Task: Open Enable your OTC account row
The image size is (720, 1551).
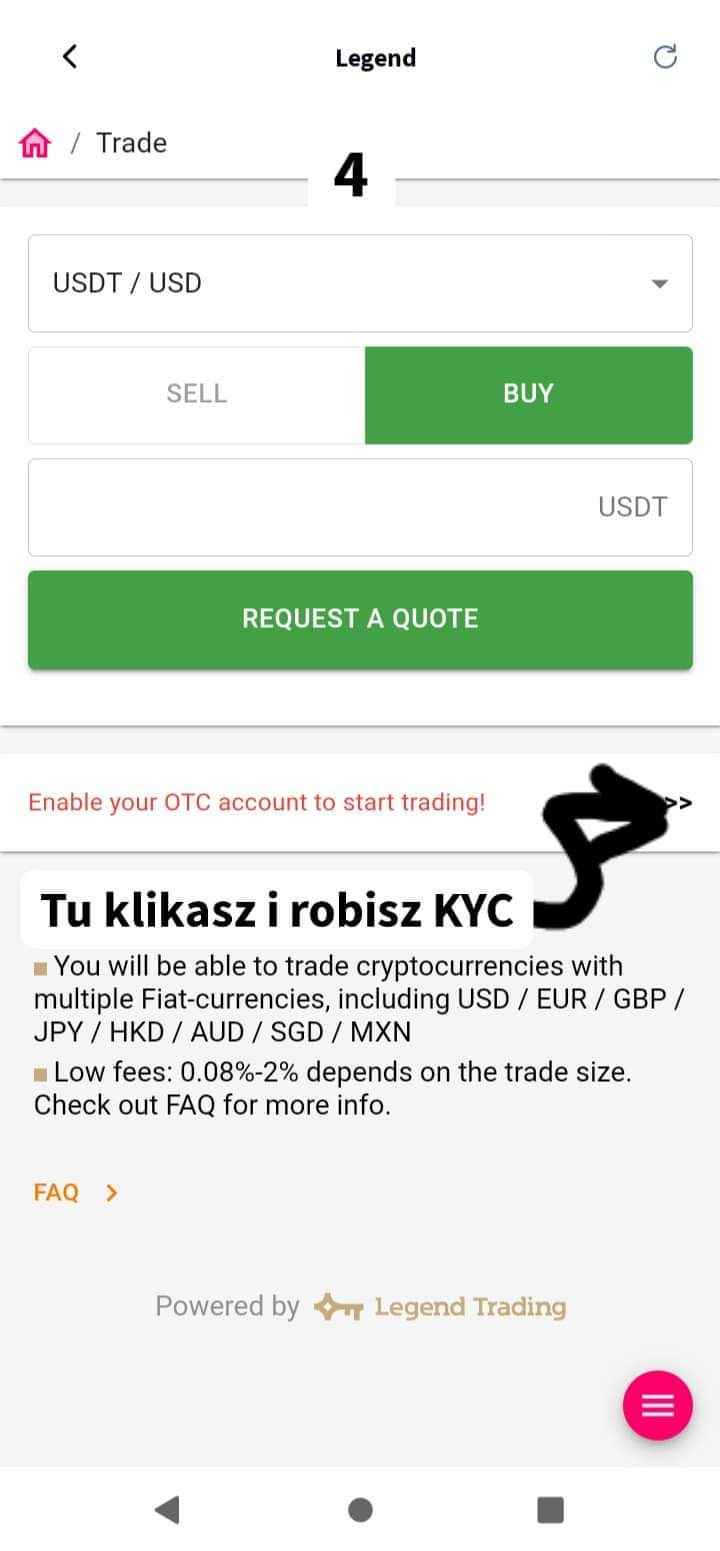Action: click(x=360, y=802)
